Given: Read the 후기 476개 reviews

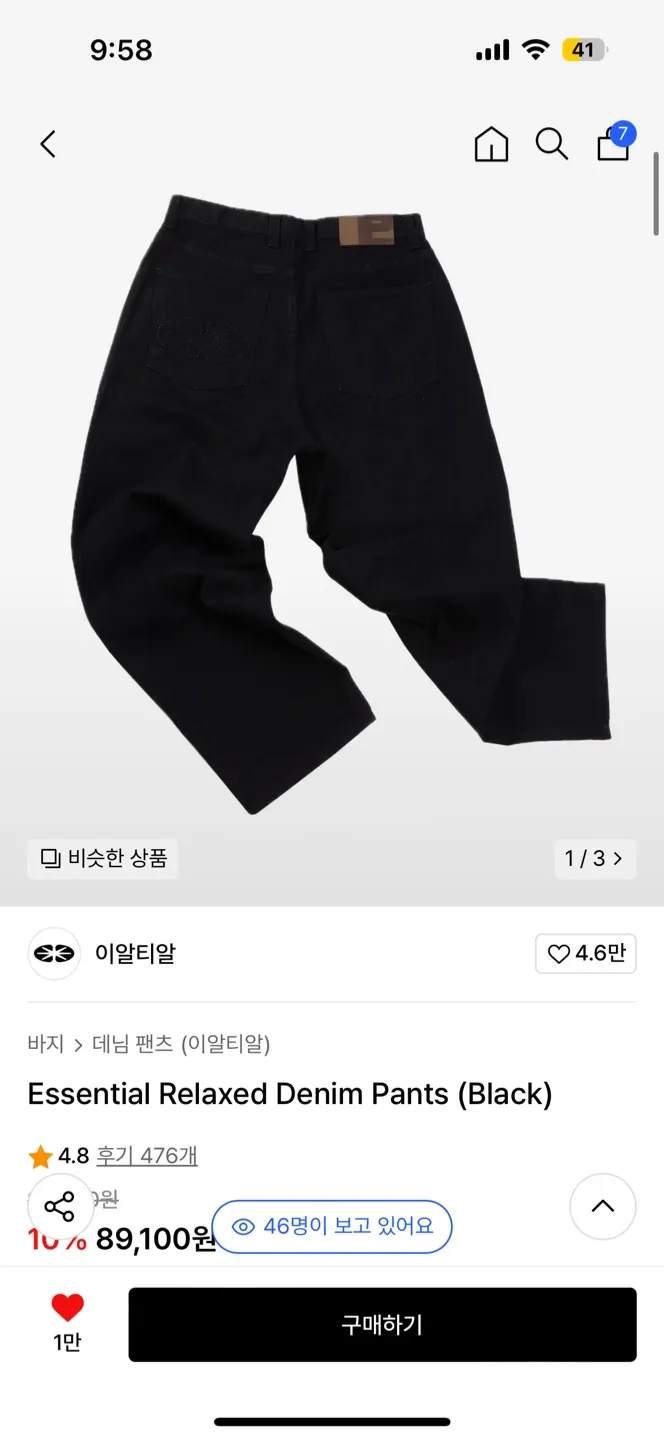Looking at the screenshot, I should pyautogui.click(x=146, y=1156).
